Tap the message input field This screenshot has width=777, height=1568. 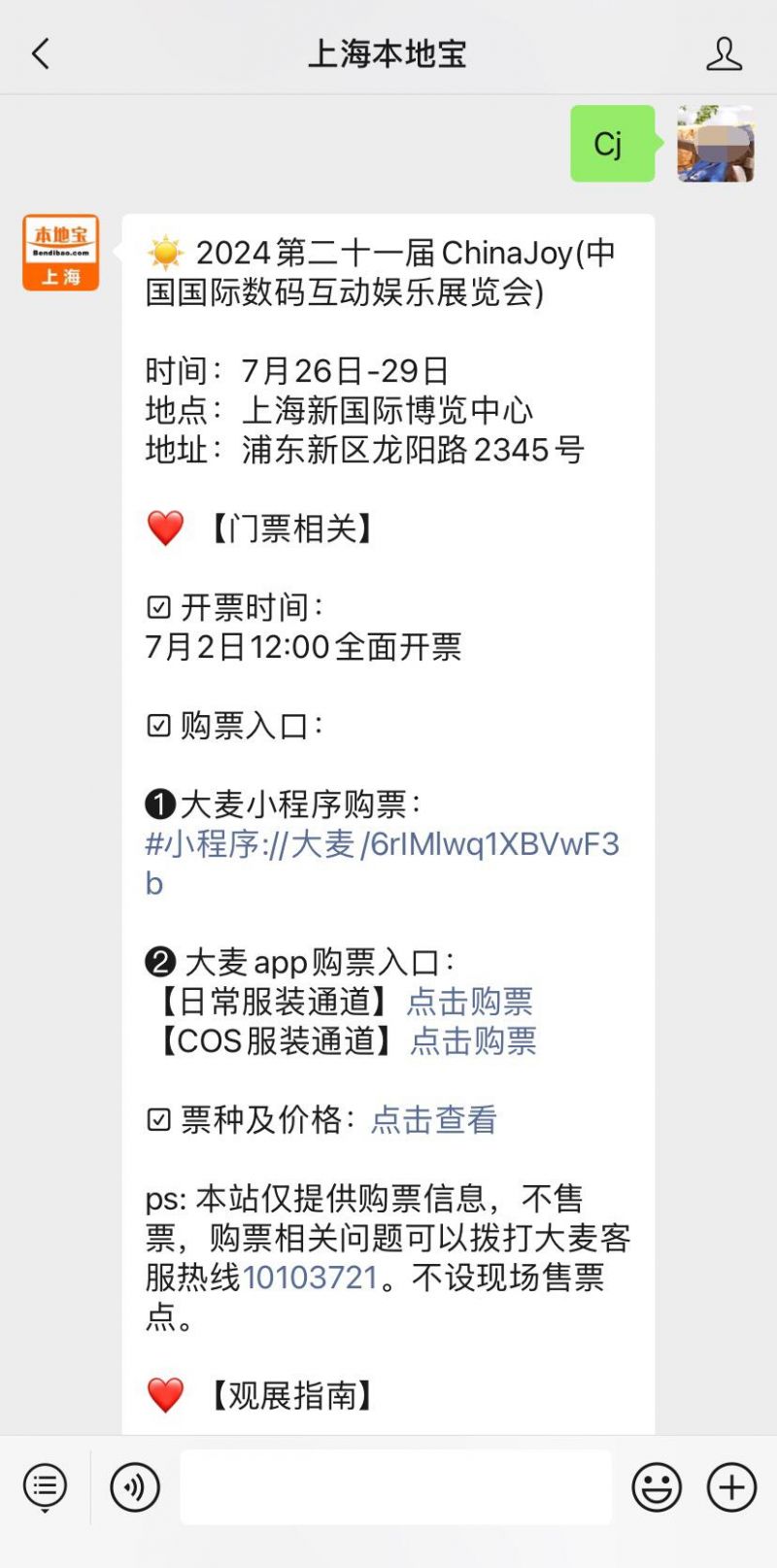tap(393, 1486)
